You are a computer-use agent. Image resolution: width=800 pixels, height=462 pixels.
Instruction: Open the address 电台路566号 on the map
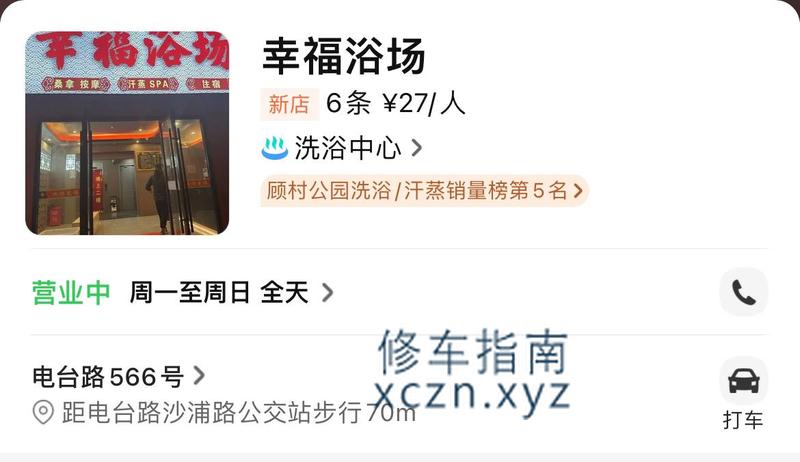click(118, 377)
